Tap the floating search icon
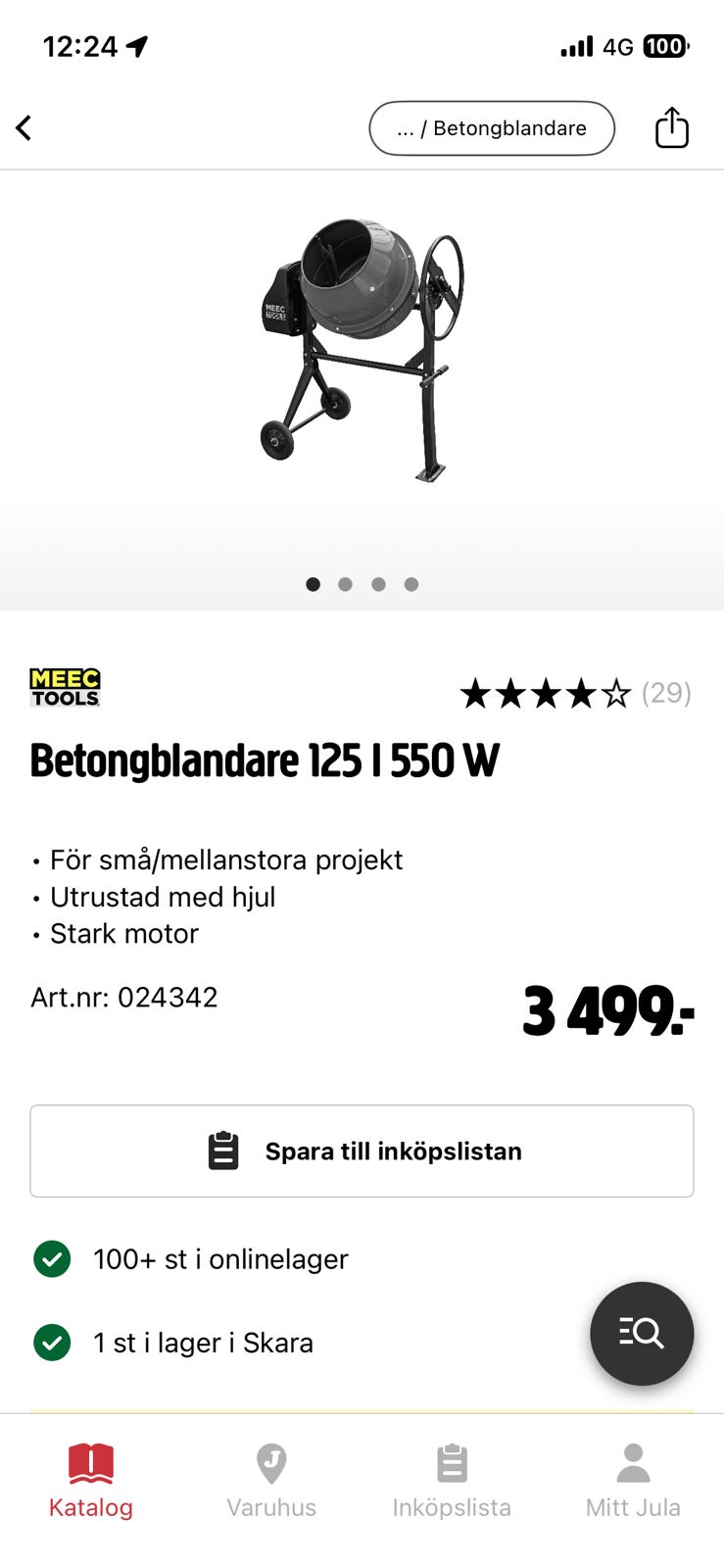This screenshot has width=724, height=1568. click(x=642, y=1334)
